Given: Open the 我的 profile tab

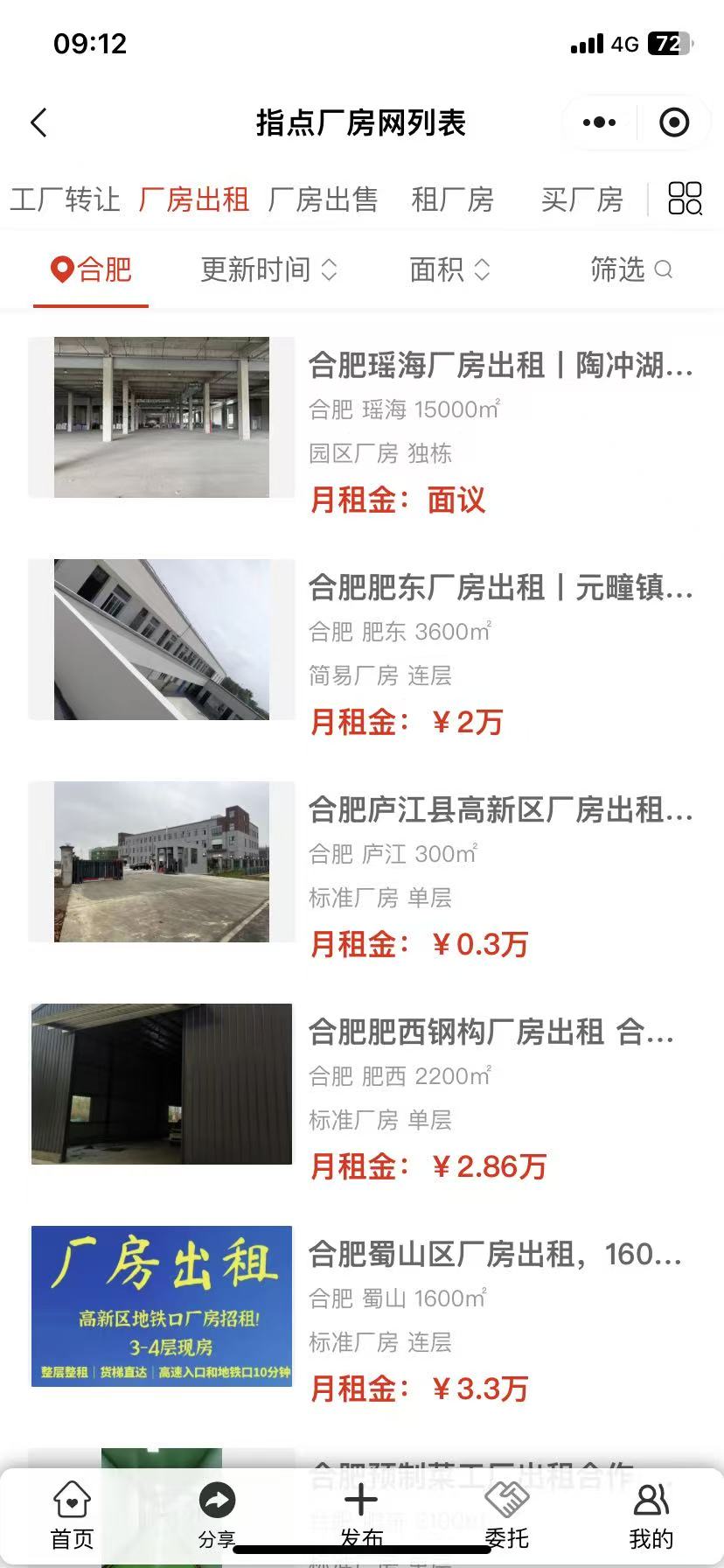Looking at the screenshot, I should click(651, 1515).
